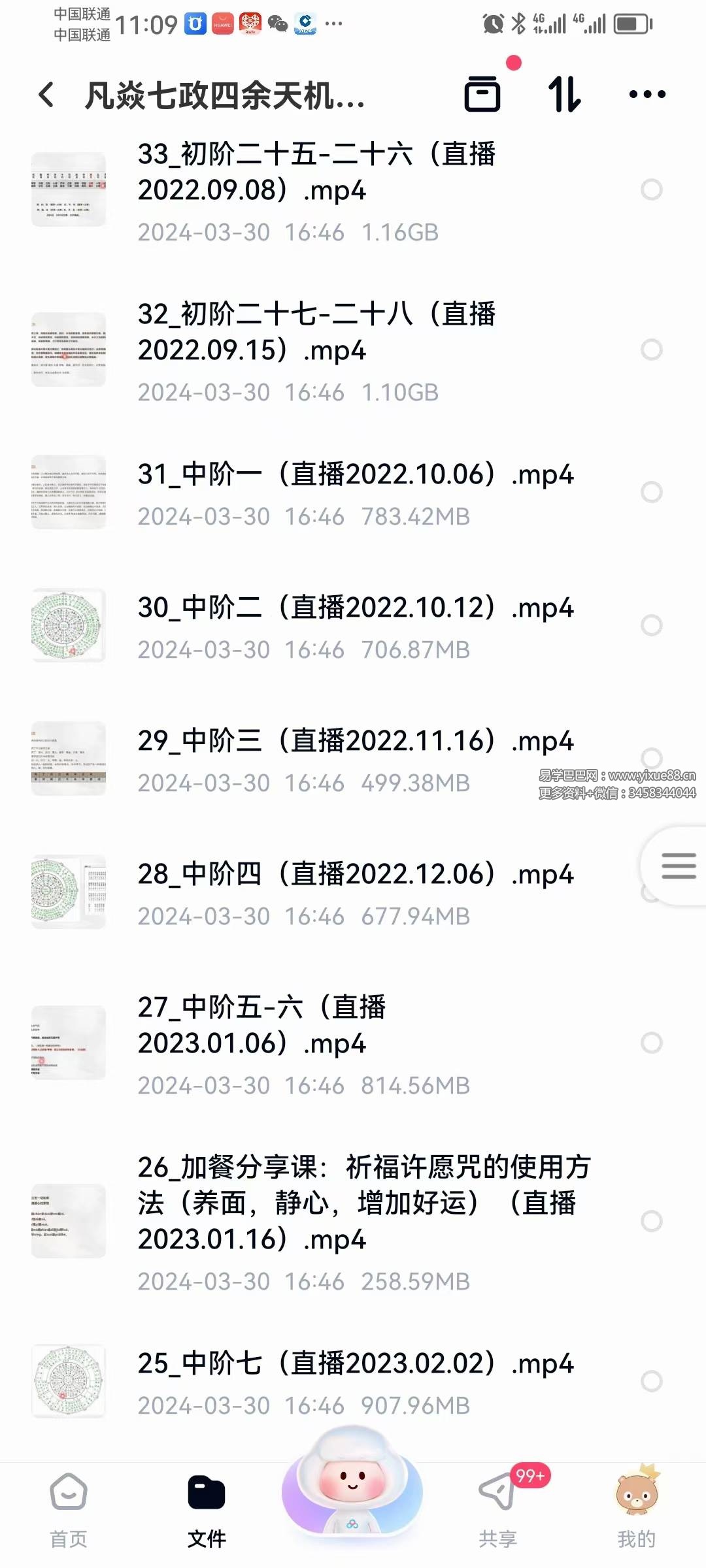The width and height of the screenshot is (706, 1568).
Task: Switch to the 文件 tab
Action: pyautogui.click(x=207, y=1509)
